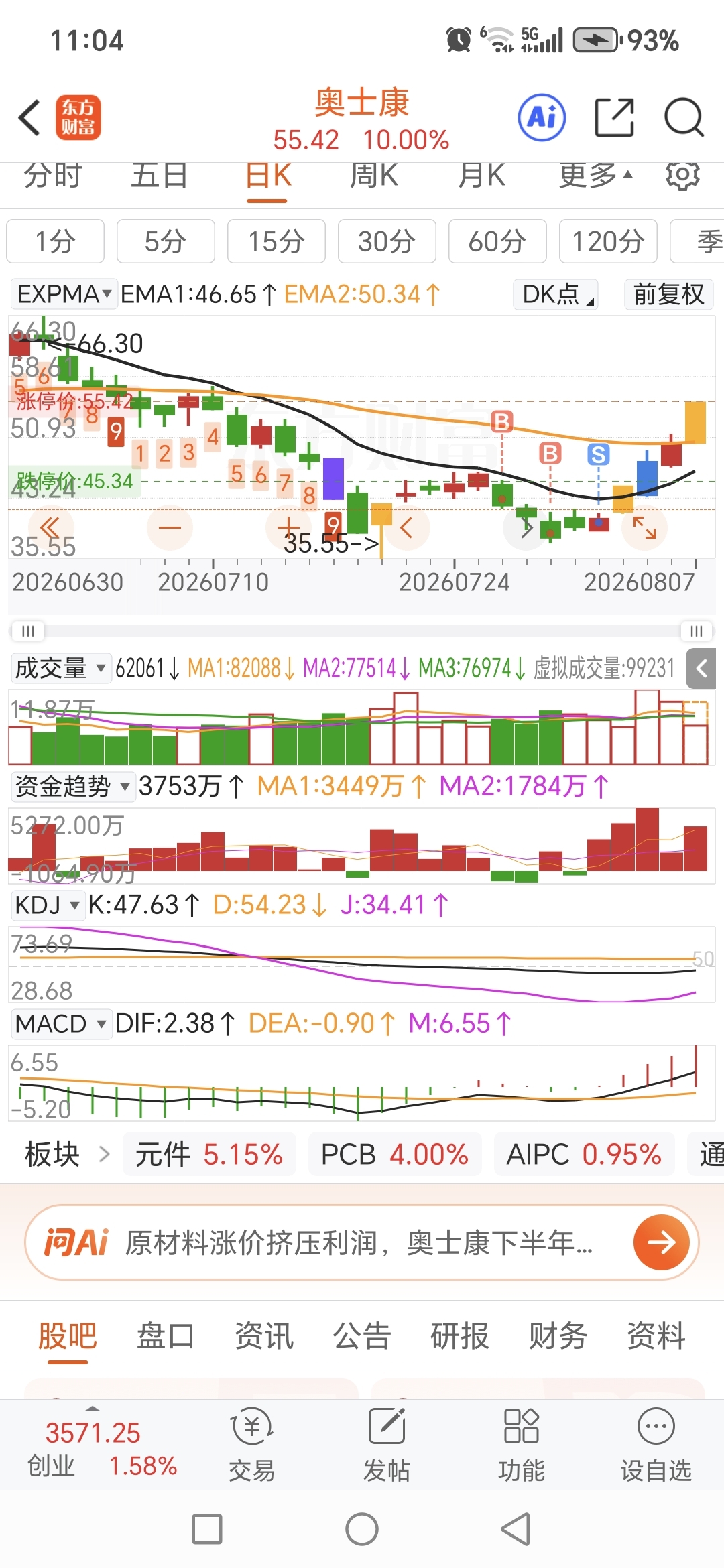The height and width of the screenshot is (1568, 724).
Task: Open the PCB 4.00% sector chip
Action: tap(394, 1154)
